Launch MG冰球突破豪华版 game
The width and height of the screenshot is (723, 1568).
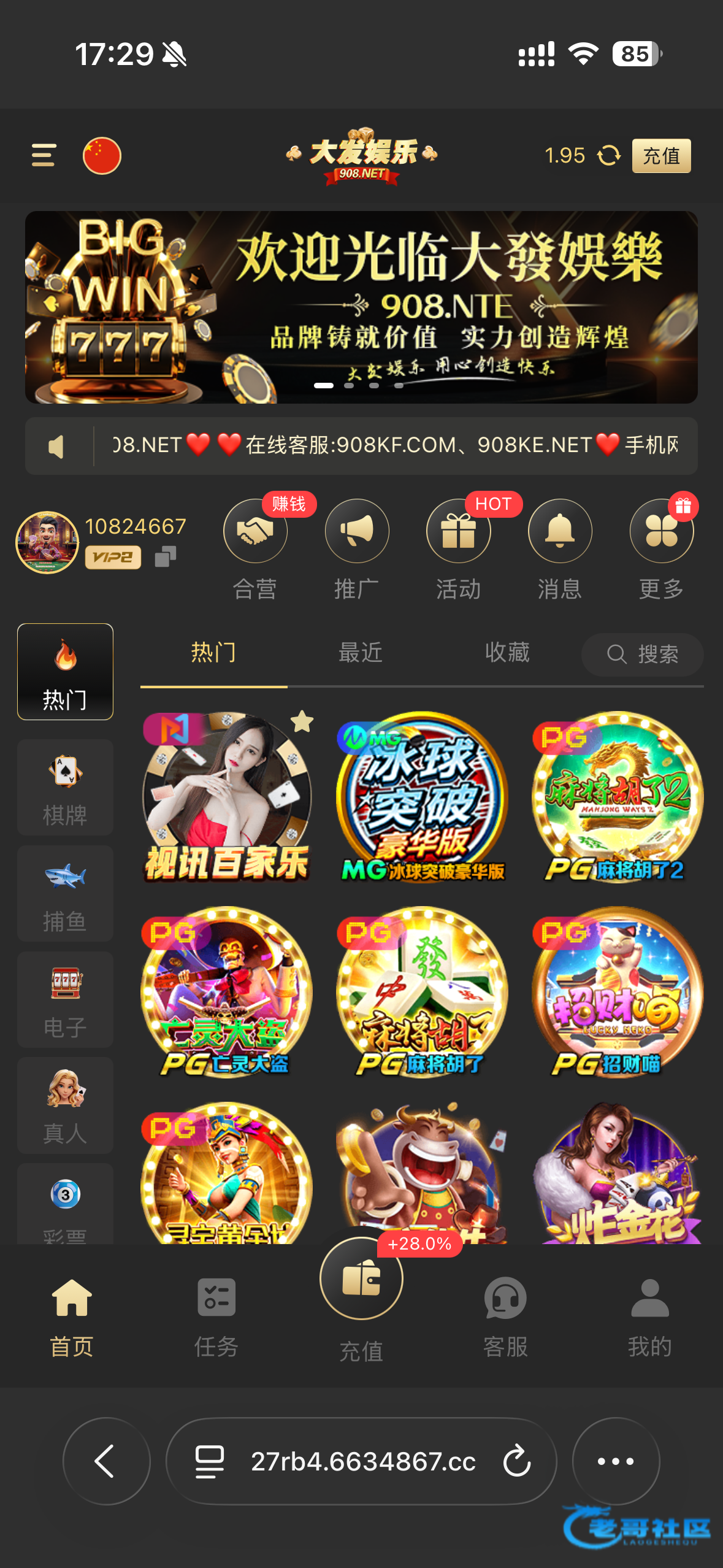[x=422, y=797]
